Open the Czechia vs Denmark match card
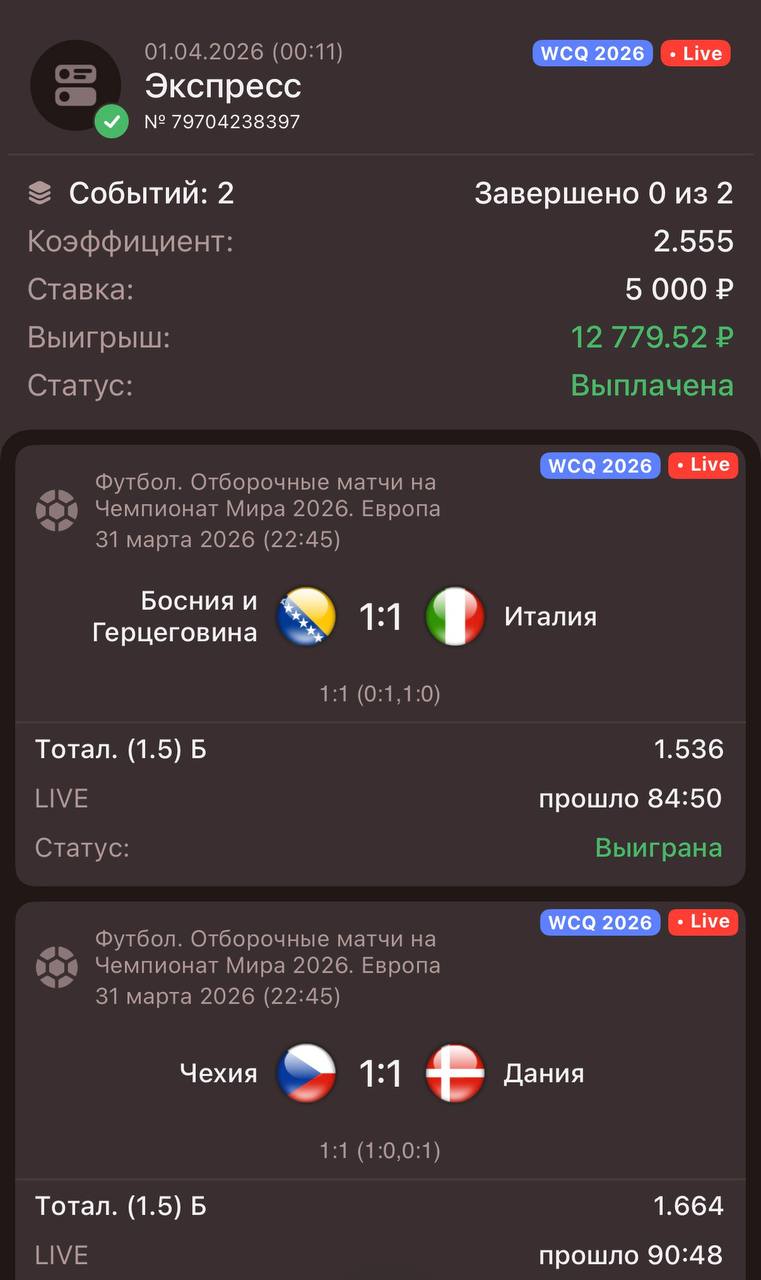Screen dimensions: 761x1280 (x=380, y=1074)
